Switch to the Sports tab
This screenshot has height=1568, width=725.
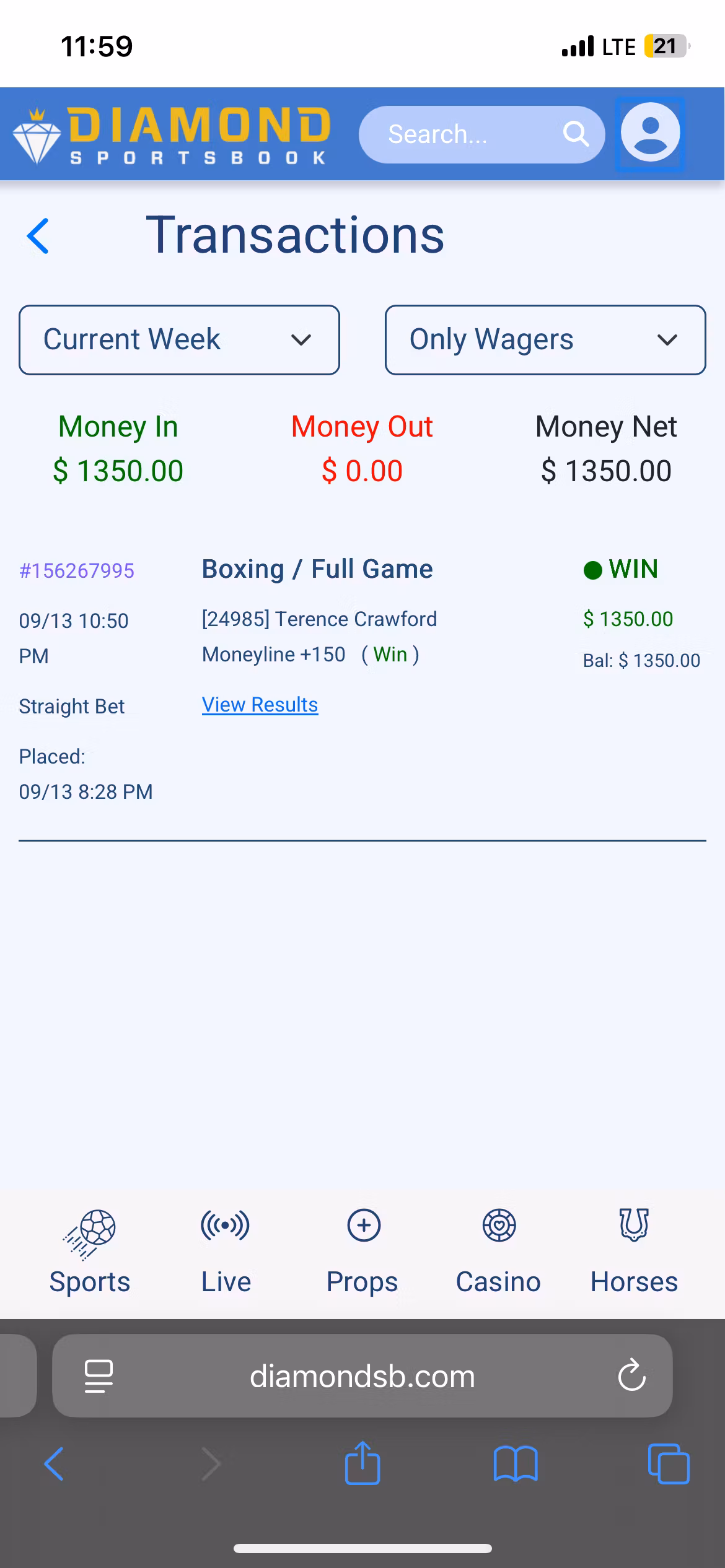[x=90, y=1252]
